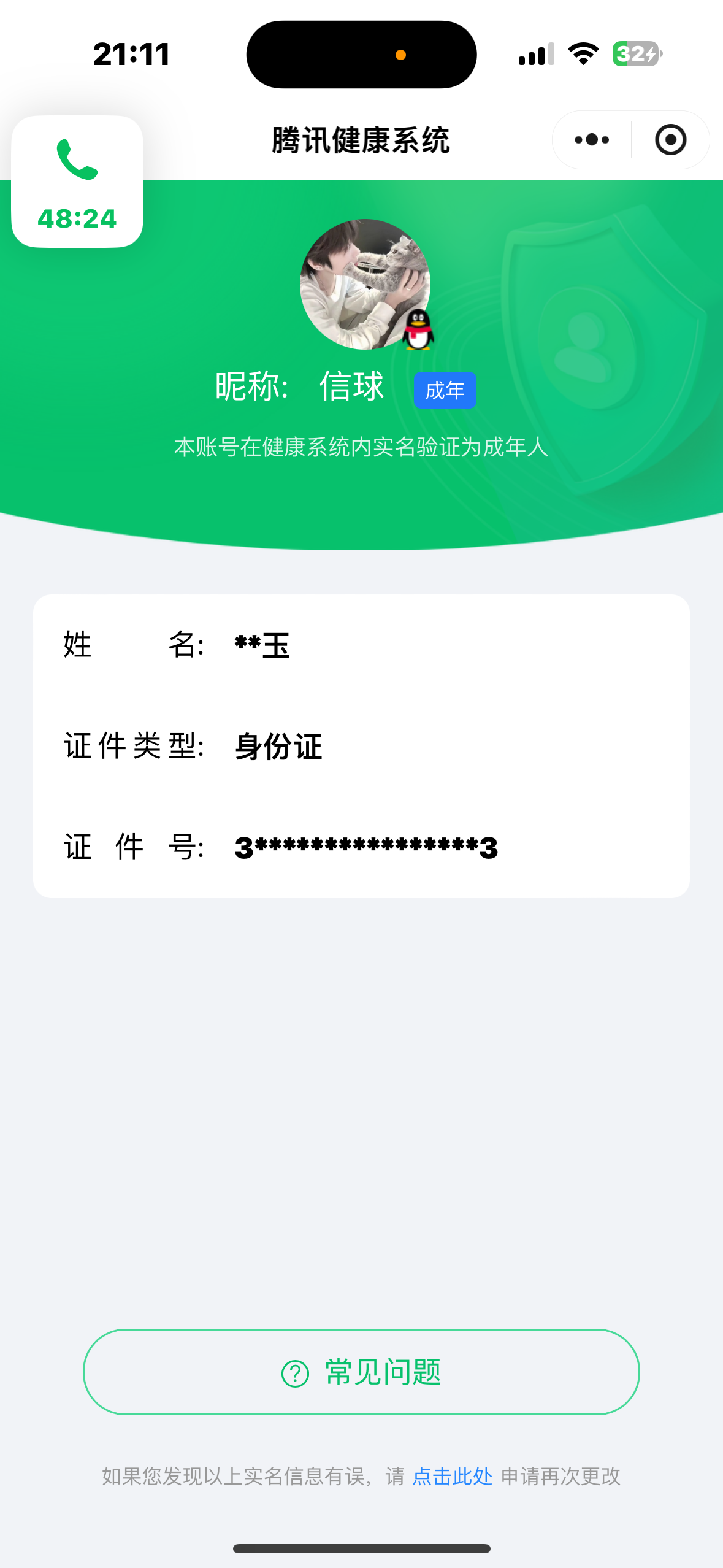Image resolution: width=723 pixels, height=1568 pixels.
Task: Return to the ongoing call bubble
Action: point(77,182)
